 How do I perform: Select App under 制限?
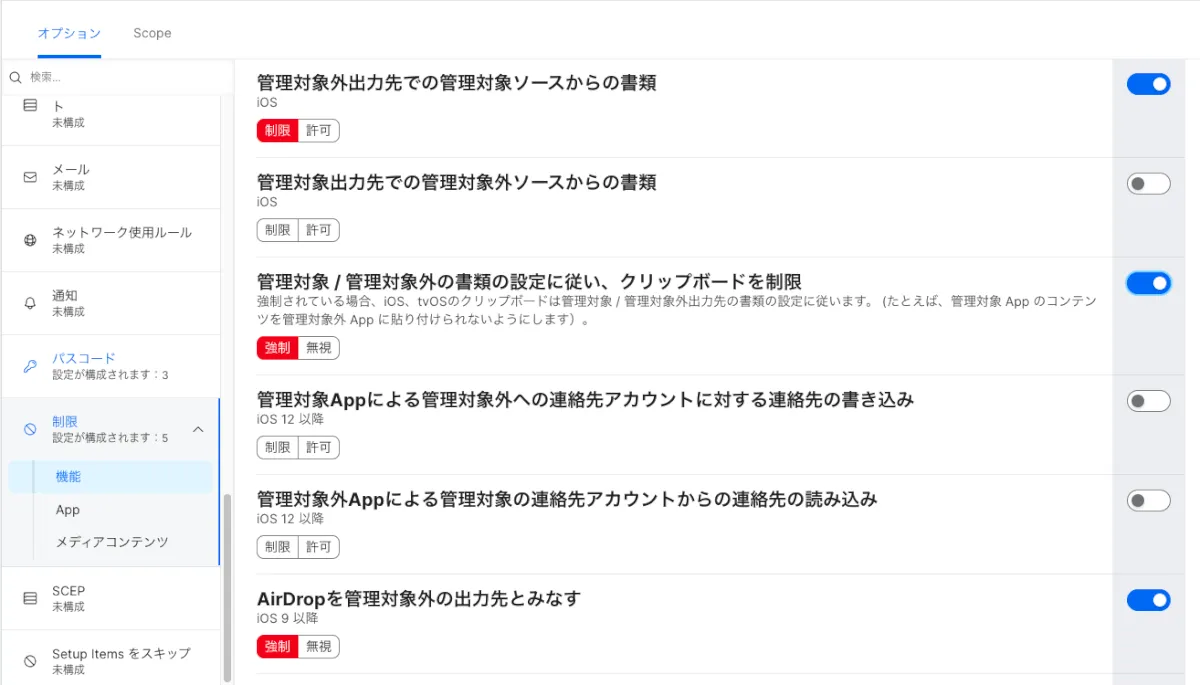pos(68,510)
